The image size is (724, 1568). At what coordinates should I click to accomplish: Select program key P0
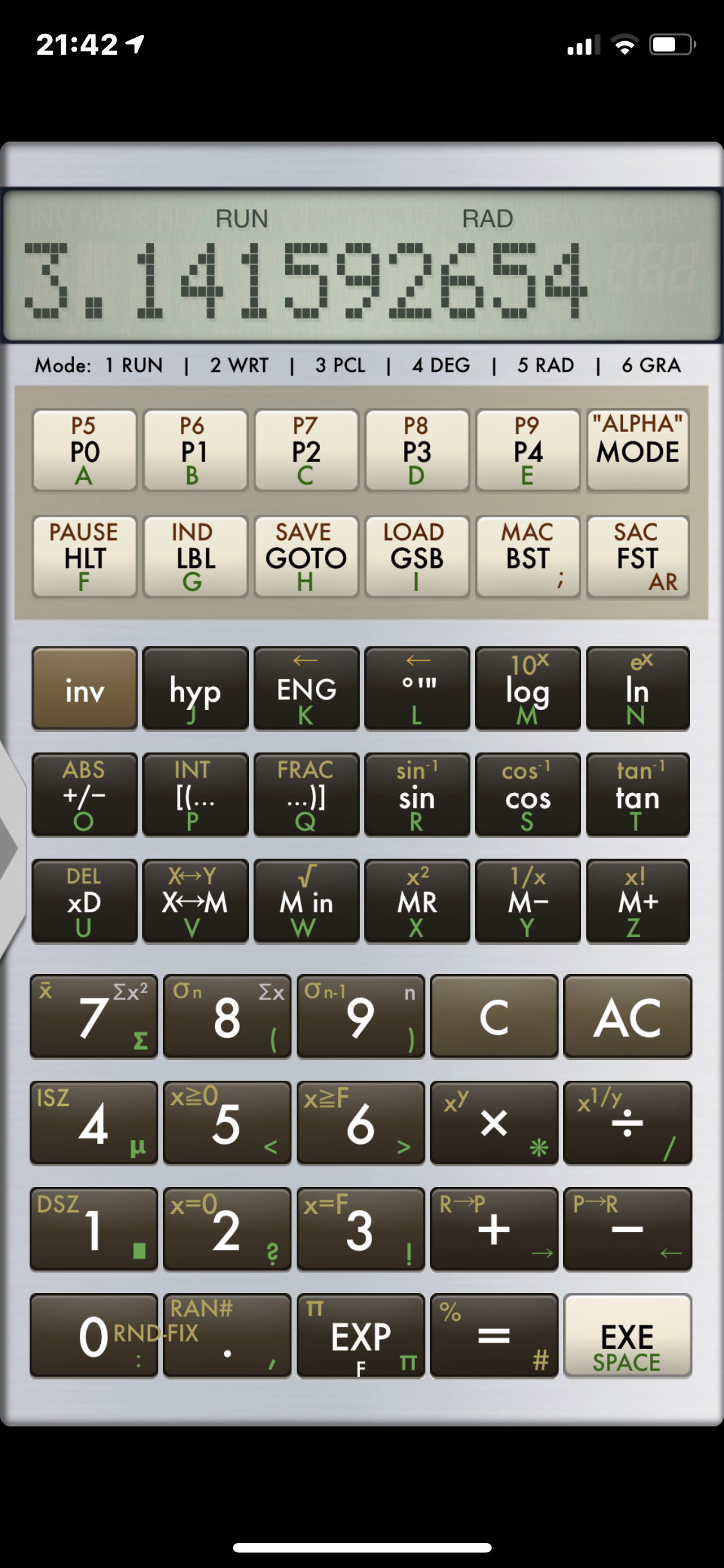(x=84, y=451)
